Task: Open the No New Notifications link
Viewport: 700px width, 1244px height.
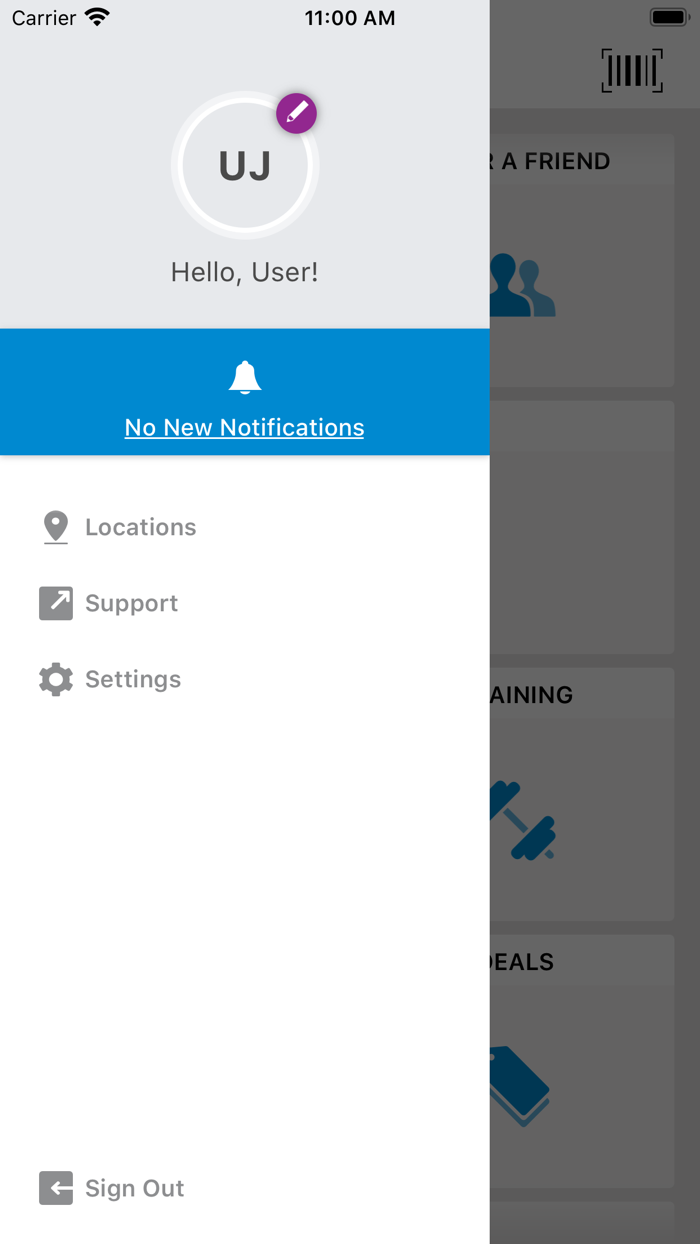Action: click(x=244, y=427)
